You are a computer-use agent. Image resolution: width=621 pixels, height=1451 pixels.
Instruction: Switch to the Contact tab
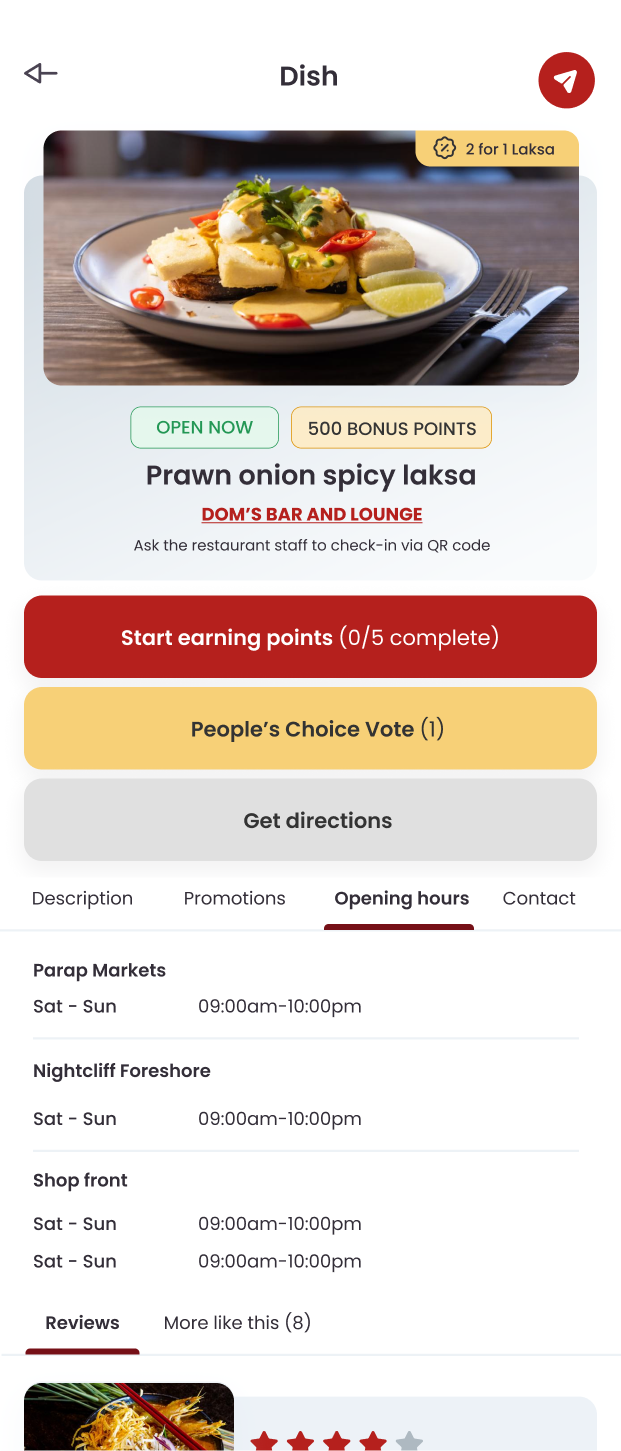(x=538, y=898)
